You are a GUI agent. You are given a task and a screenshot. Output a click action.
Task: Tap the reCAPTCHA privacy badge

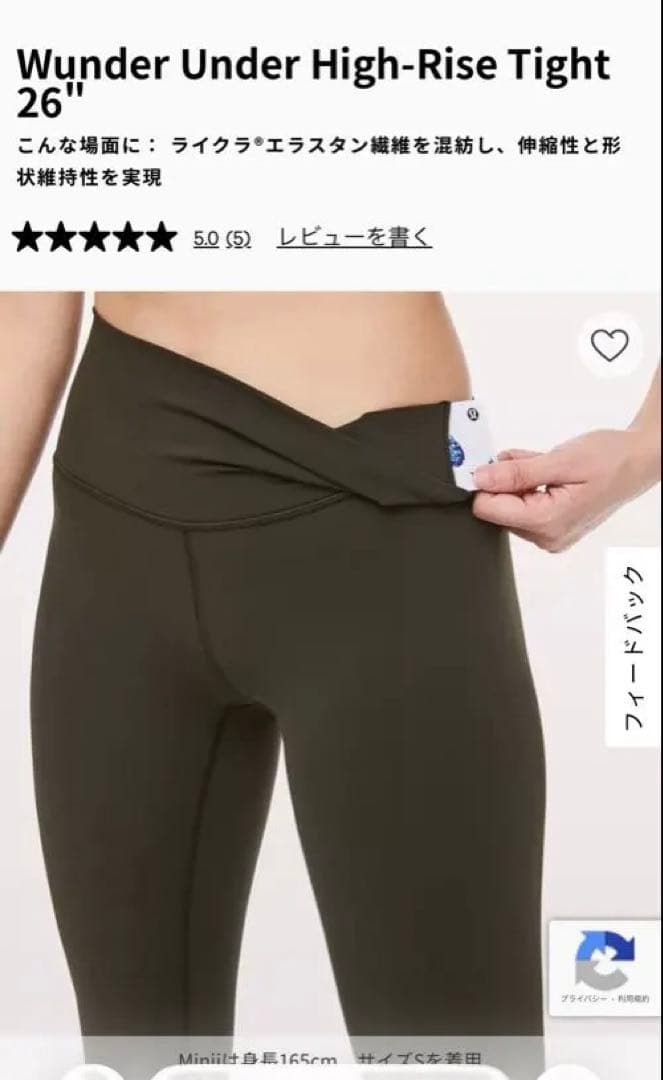[605, 968]
